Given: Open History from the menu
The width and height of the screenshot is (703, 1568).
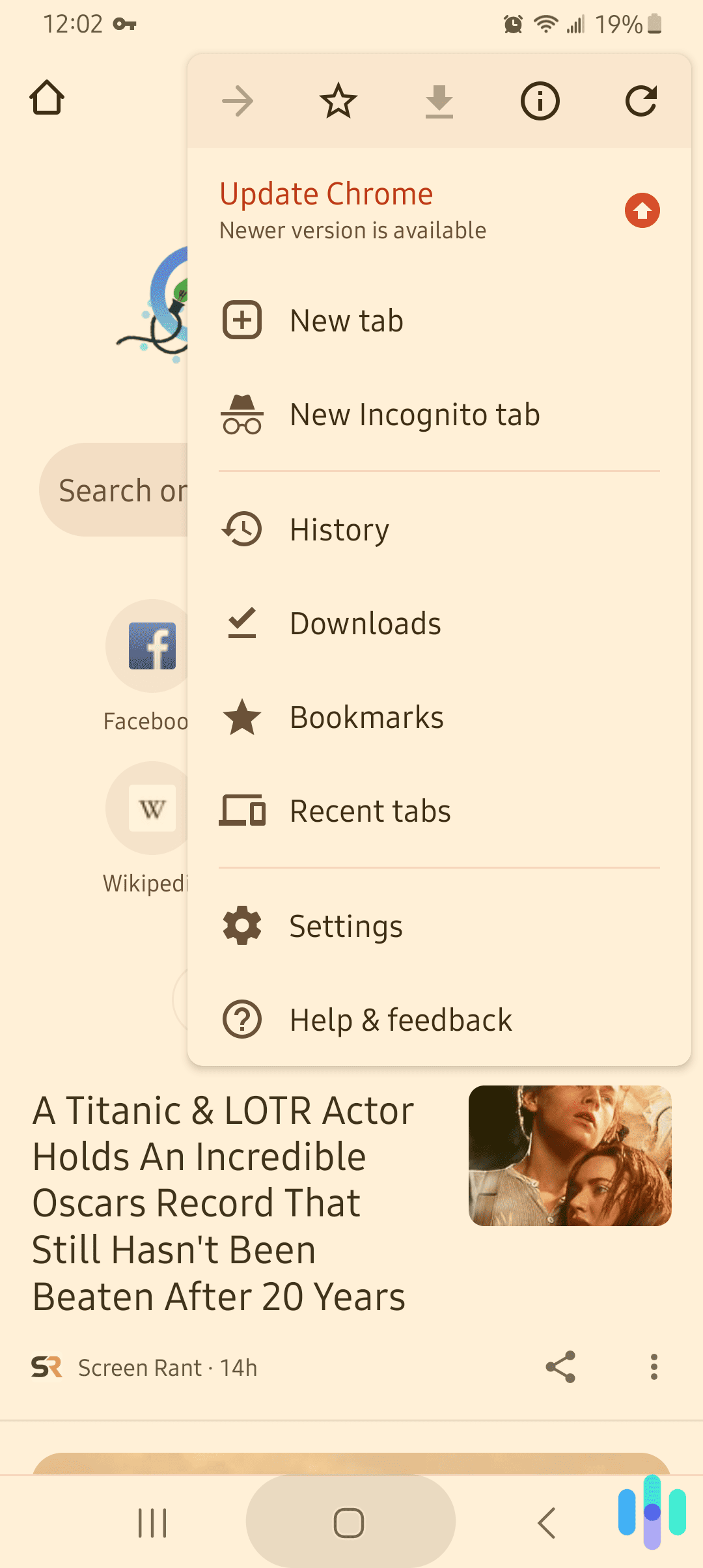Looking at the screenshot, I should tap(339, 529).
